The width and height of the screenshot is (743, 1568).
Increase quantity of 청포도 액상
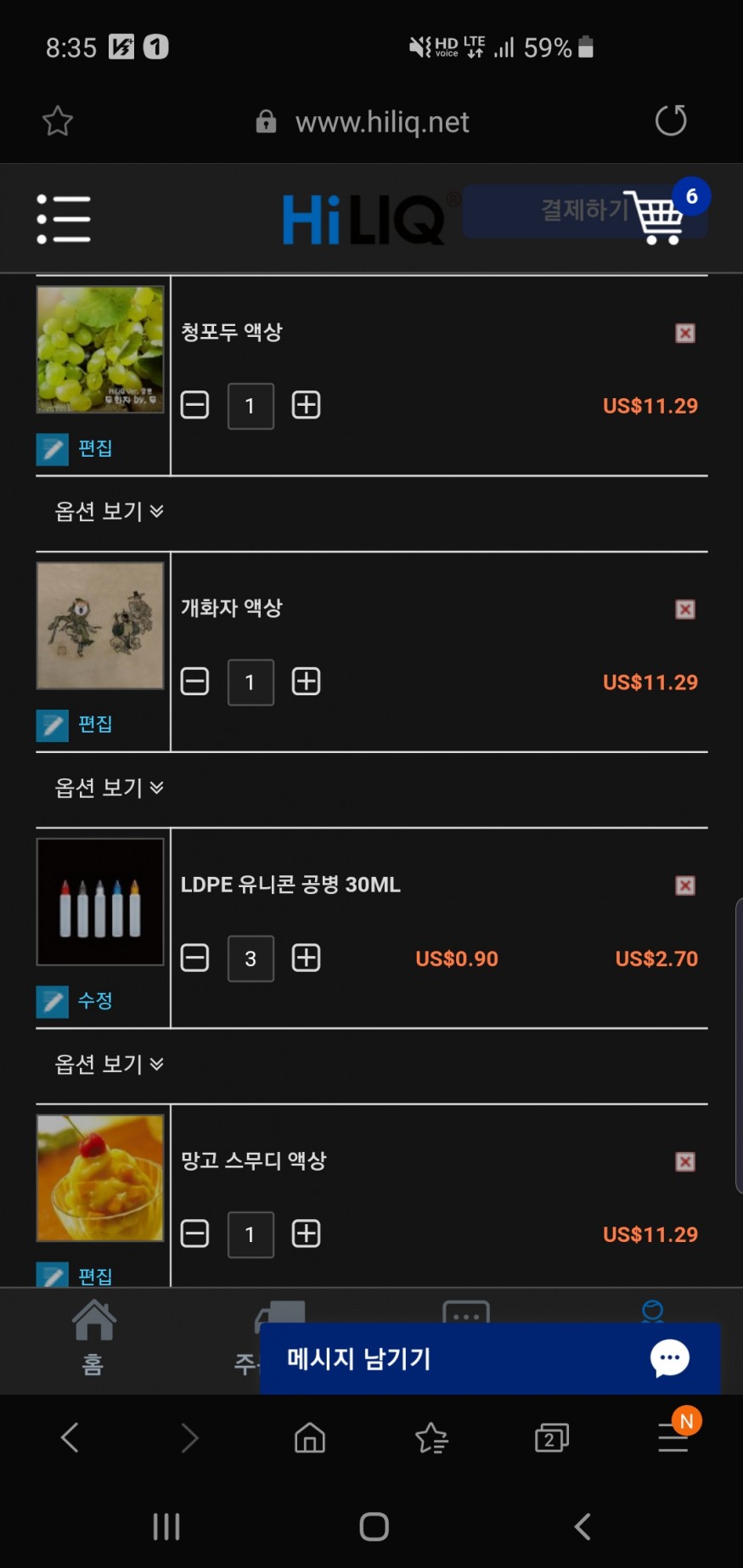[306, 405]
